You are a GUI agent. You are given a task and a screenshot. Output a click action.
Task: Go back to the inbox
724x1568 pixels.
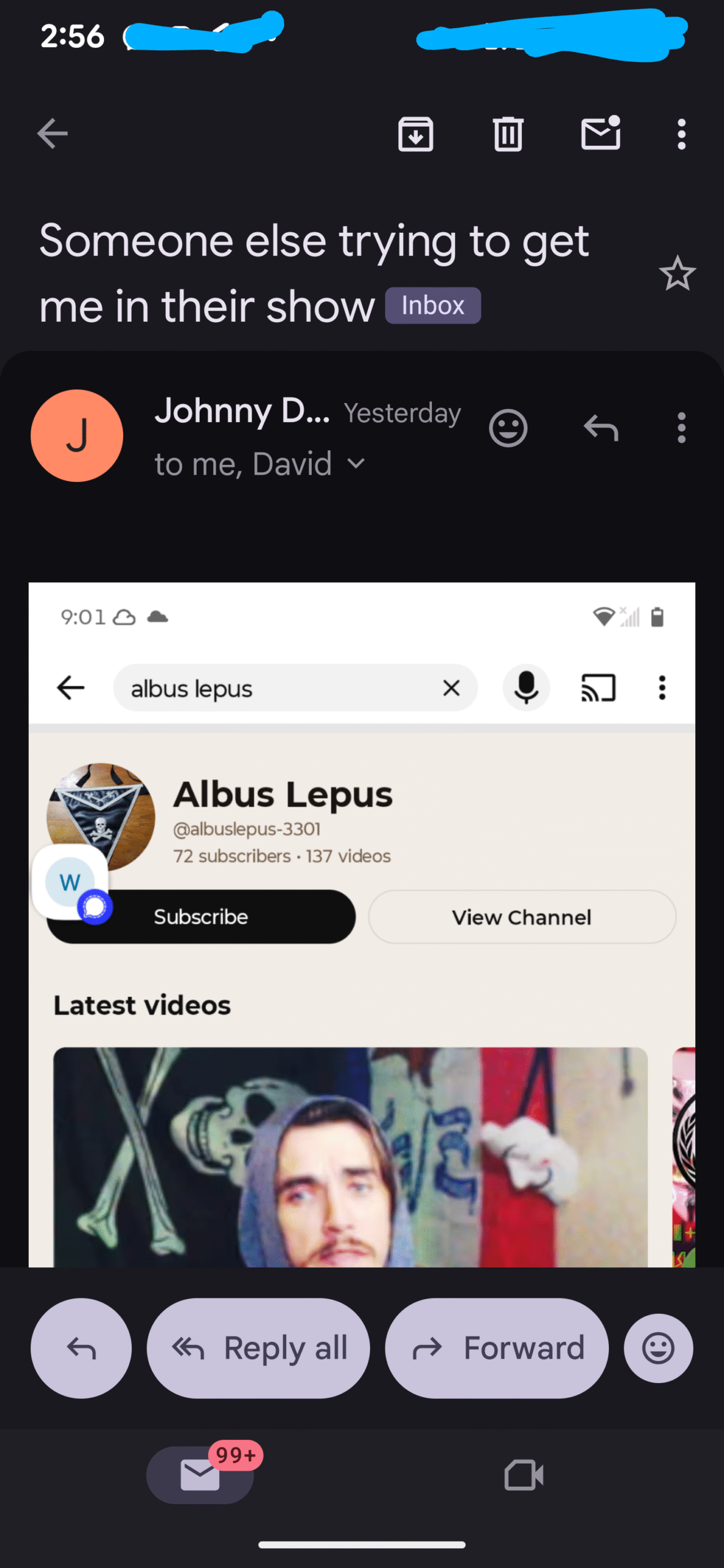click(53, 134)
